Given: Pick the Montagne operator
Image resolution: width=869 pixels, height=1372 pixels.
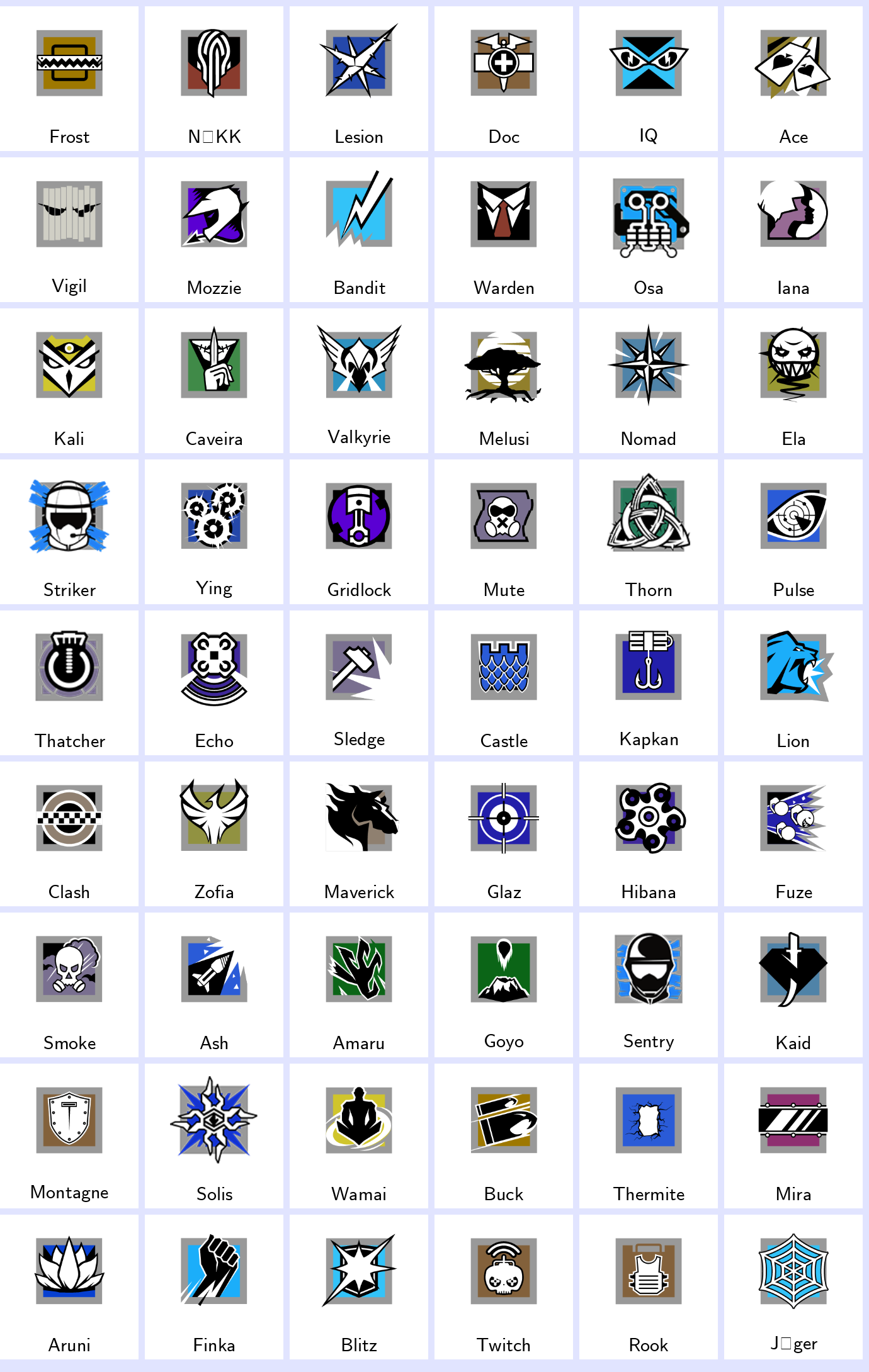Looking at the screenshot, I should pyautogui.click(x=69, y=1136).
